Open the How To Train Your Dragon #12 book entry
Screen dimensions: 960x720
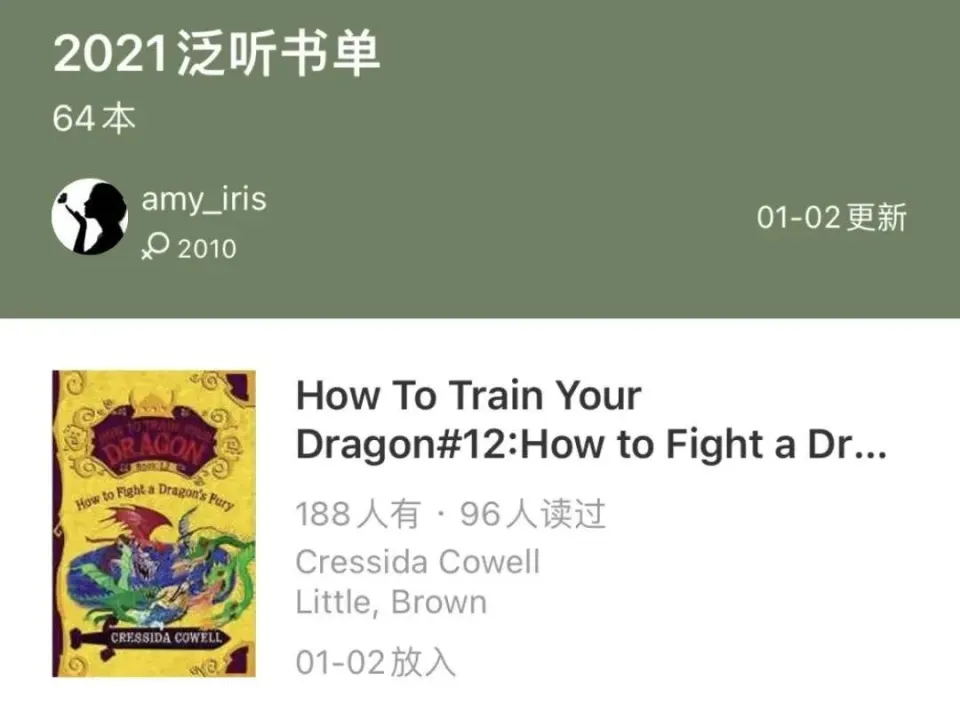pos(591,420)
